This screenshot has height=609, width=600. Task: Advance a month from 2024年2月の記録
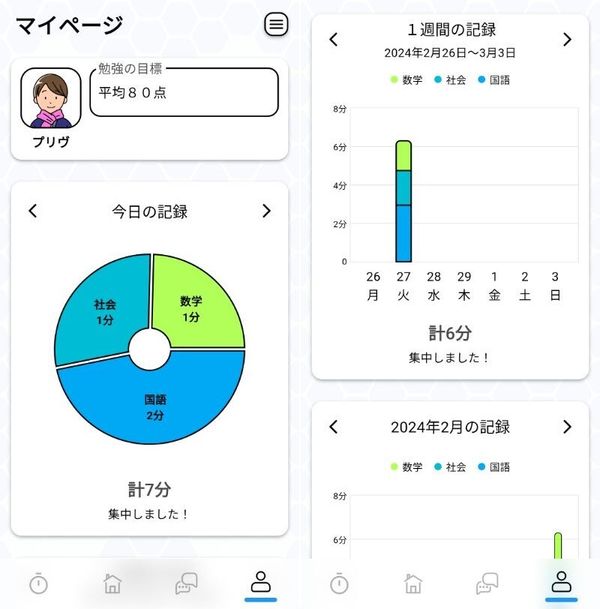pos(567,426)
